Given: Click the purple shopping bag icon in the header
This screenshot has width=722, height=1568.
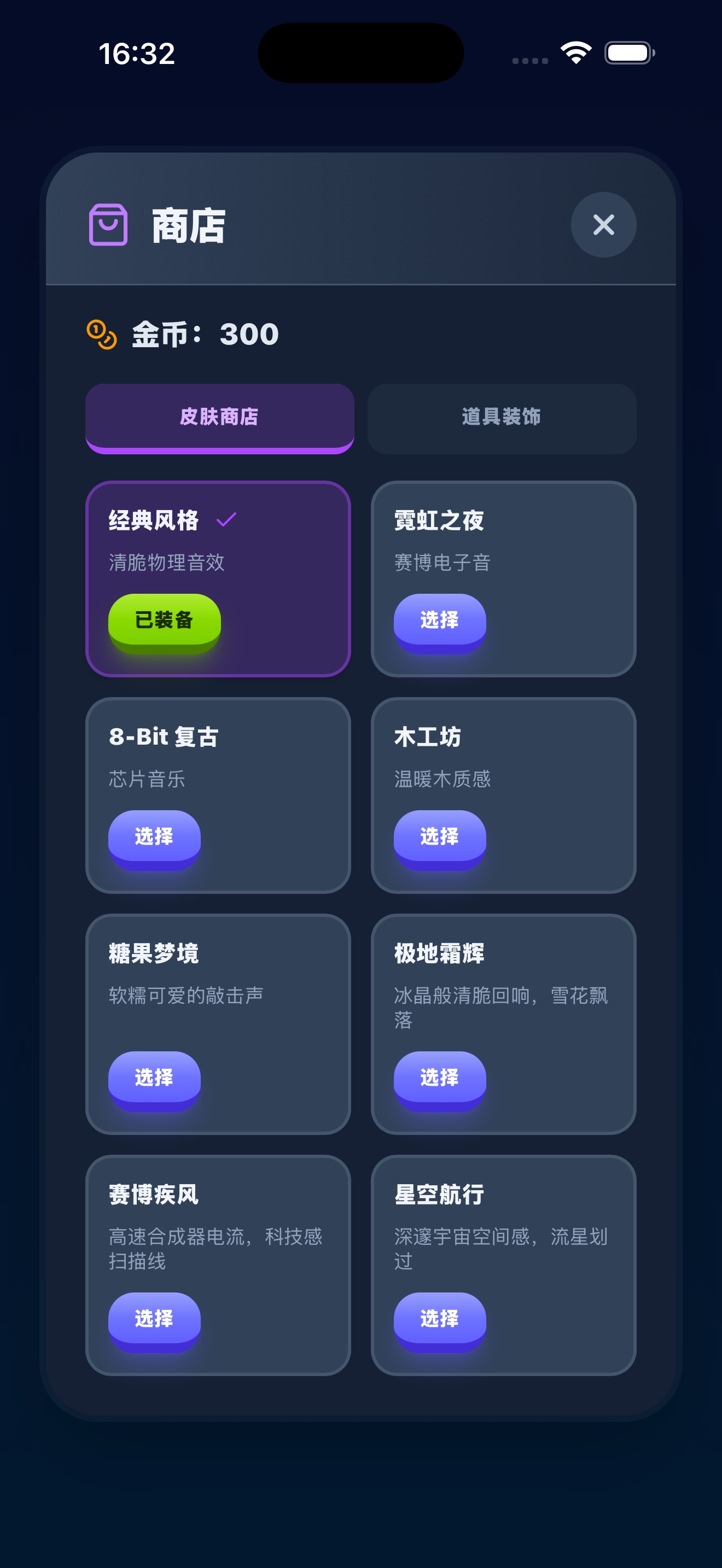Looking at the screenshot, I should [109, 225].
